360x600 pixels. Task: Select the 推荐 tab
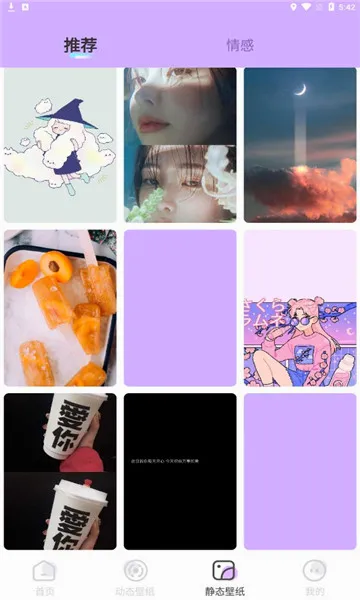coord(80,45)
